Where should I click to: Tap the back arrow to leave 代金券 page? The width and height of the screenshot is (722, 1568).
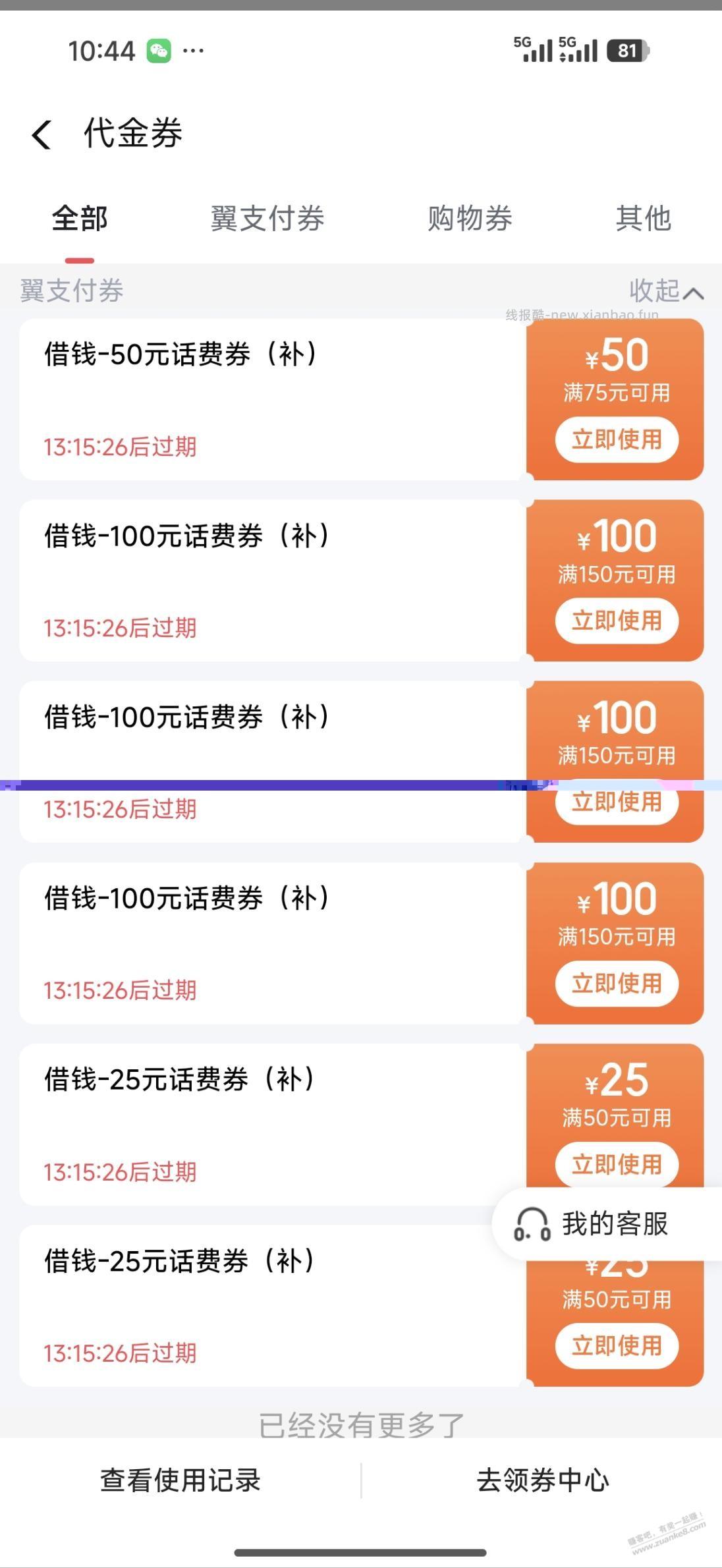pyautogui.click(x=42, y=134)
